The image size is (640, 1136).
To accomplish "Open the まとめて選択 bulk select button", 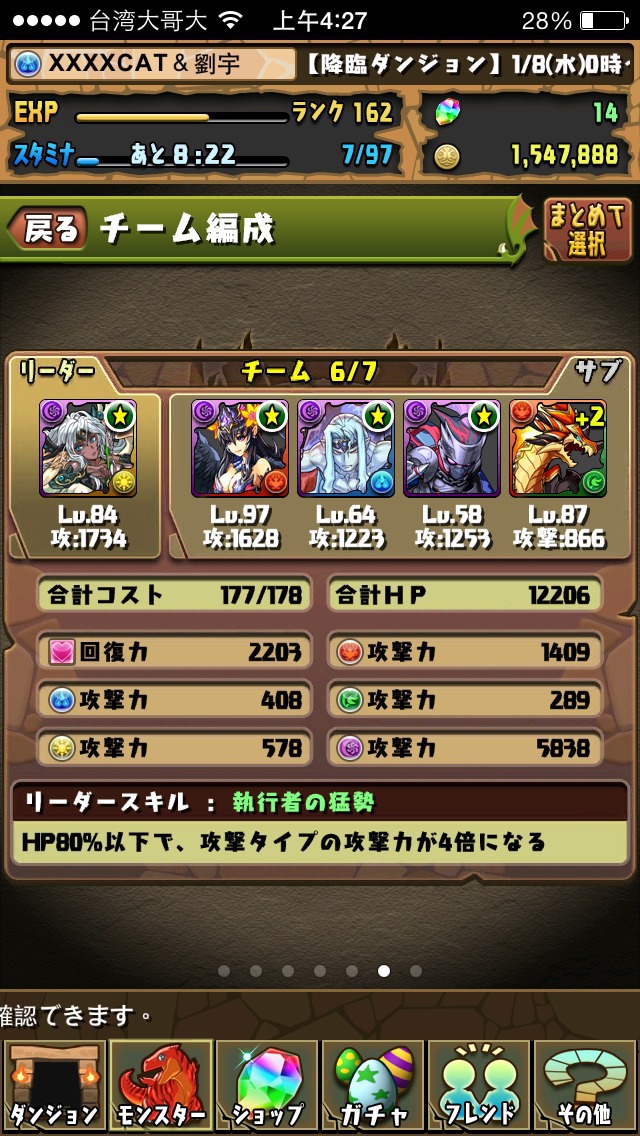I will click(x=587, y=229).
